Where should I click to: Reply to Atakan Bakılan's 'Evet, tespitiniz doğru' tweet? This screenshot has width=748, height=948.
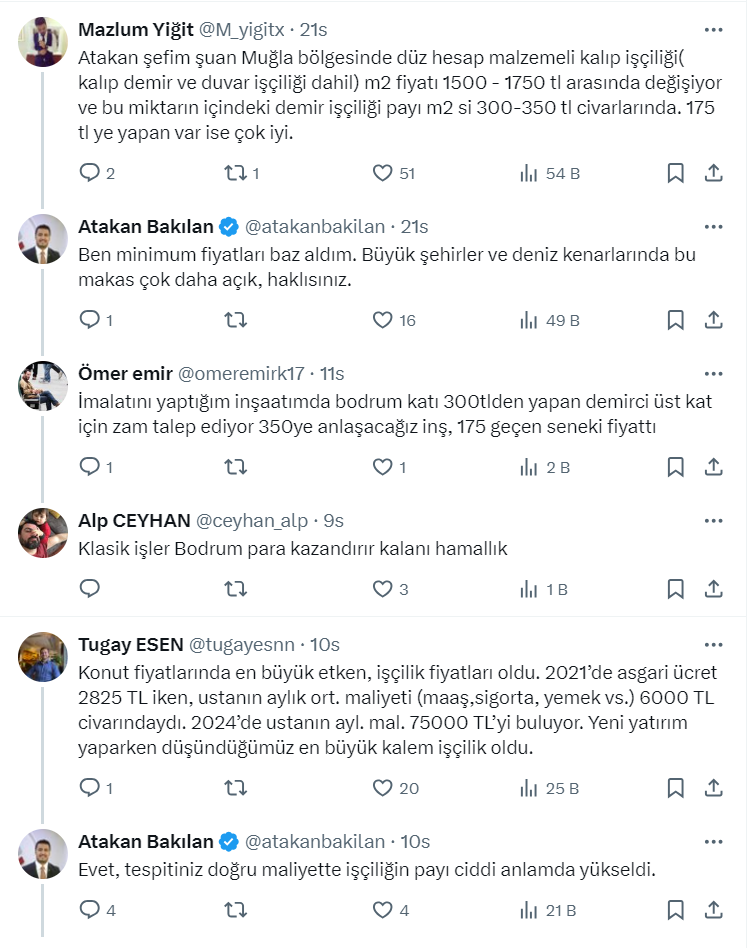tap(90, 910)
